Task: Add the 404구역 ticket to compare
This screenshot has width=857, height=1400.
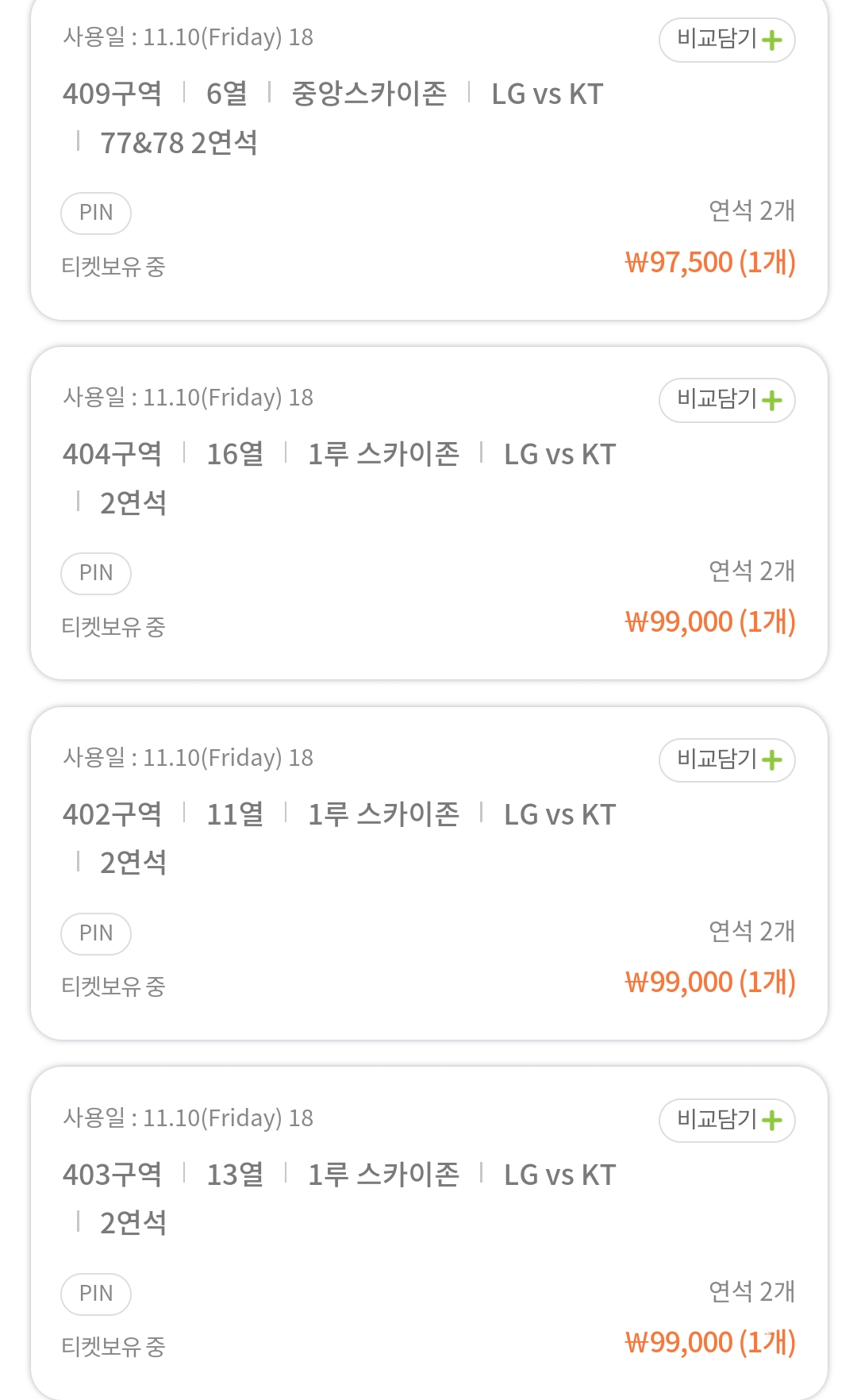Action: pyautogui.click(x=727, y=400)
